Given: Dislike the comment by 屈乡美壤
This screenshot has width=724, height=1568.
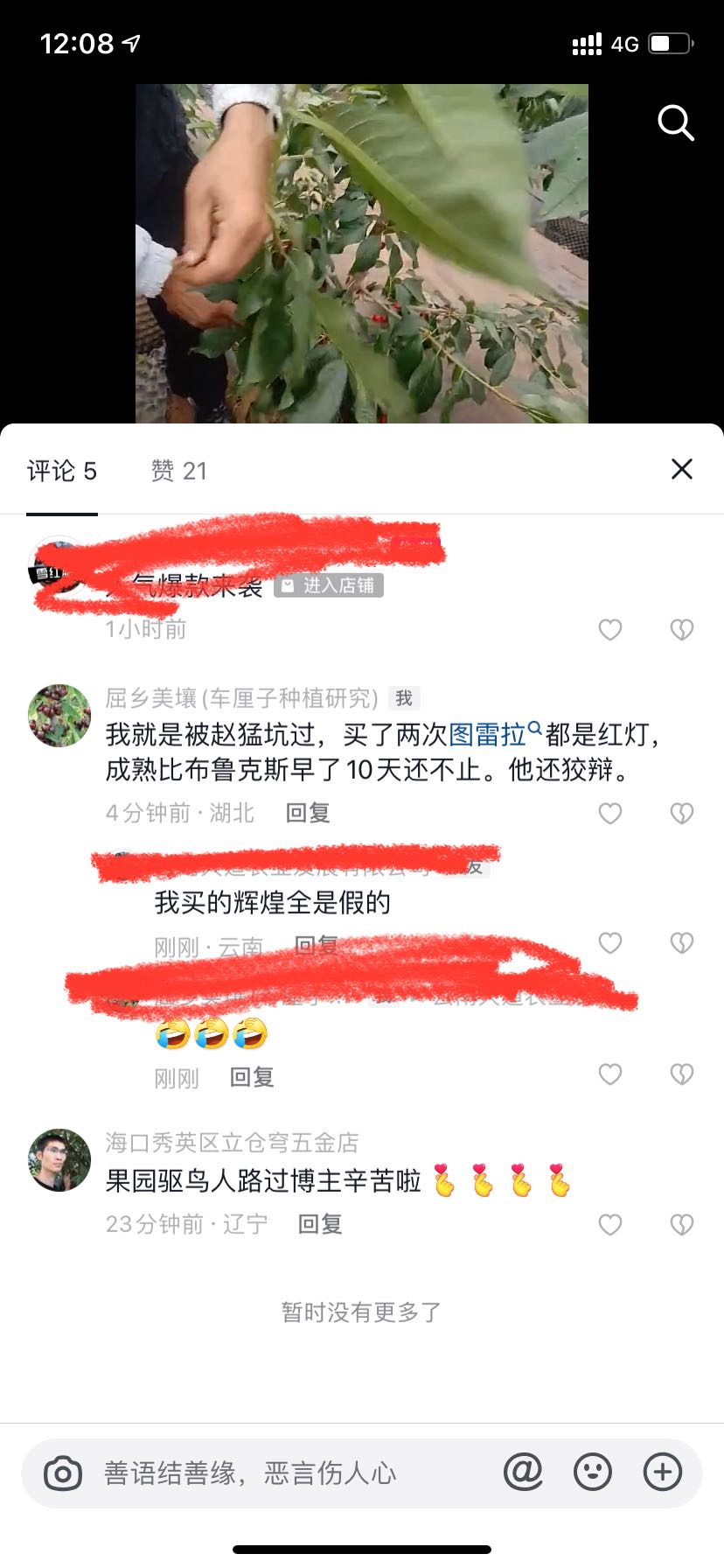Looking at the screenshot, I should pos(681,814).
